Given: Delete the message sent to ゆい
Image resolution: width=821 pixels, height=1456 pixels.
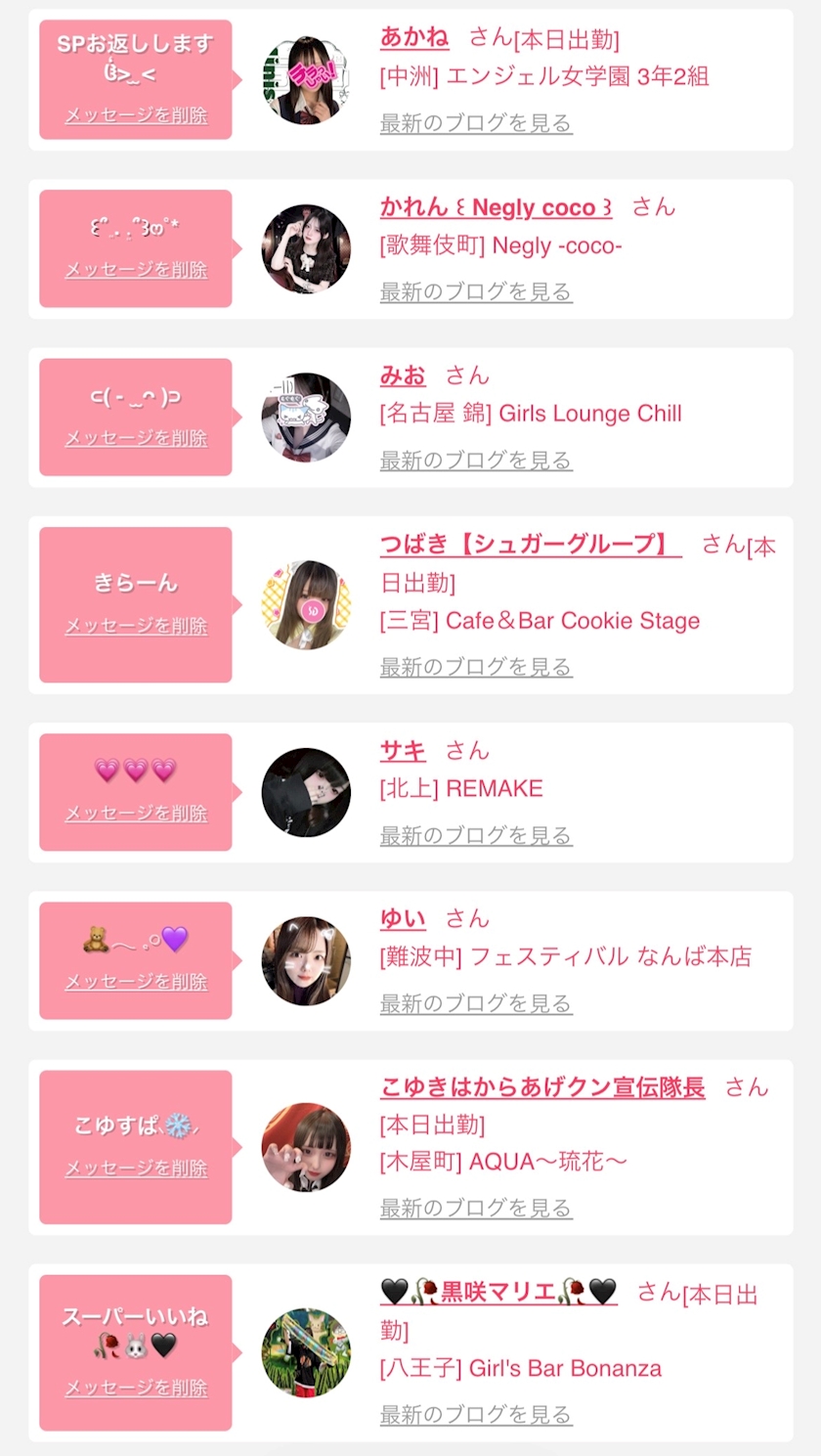Looking at the screenshot, I should [x=136, y=982].
